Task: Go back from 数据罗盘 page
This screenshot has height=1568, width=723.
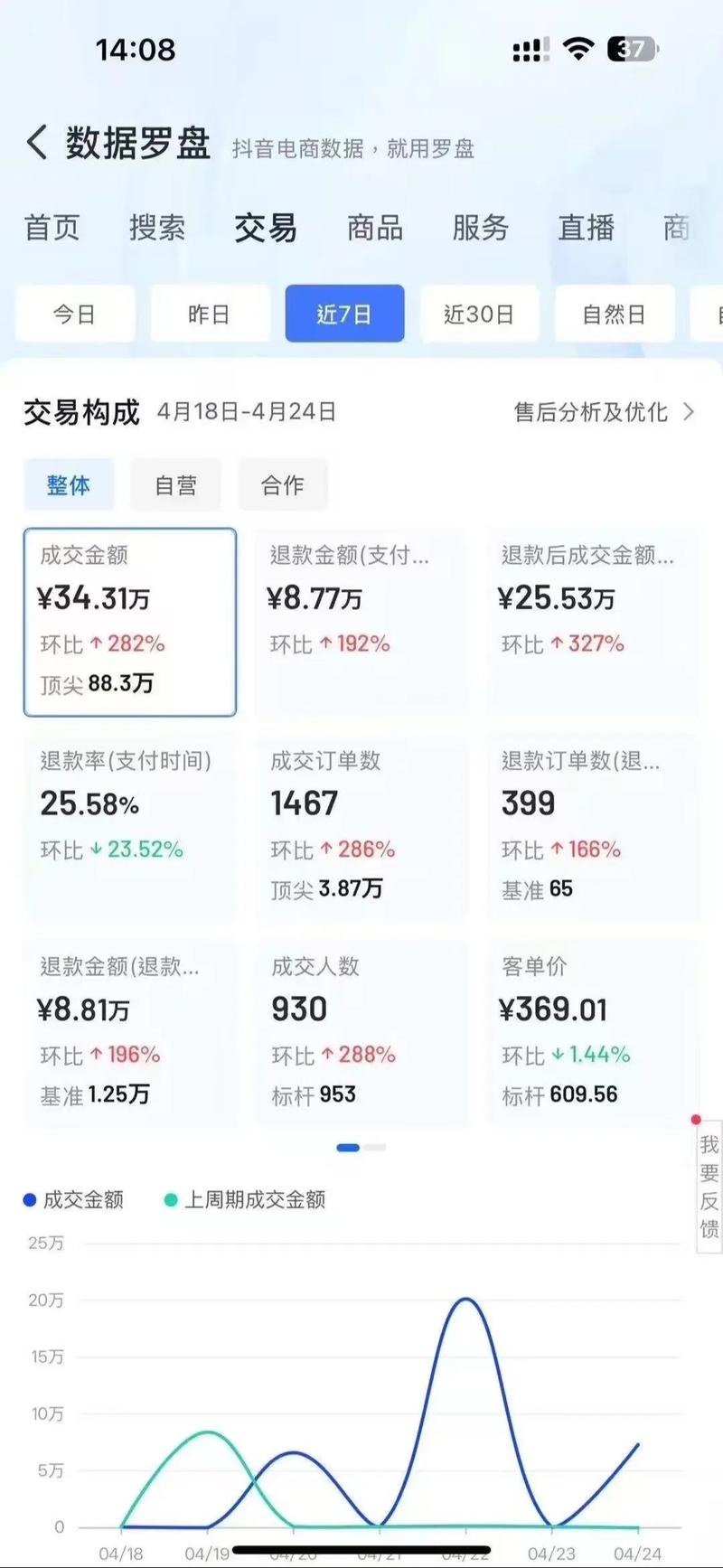Action: (36, 143)
